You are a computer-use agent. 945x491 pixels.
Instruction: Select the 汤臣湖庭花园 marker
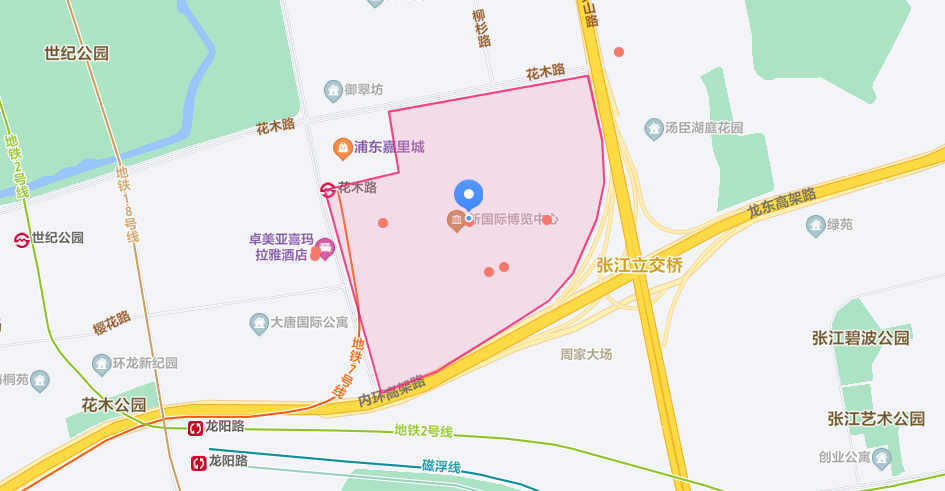[654, 128]
